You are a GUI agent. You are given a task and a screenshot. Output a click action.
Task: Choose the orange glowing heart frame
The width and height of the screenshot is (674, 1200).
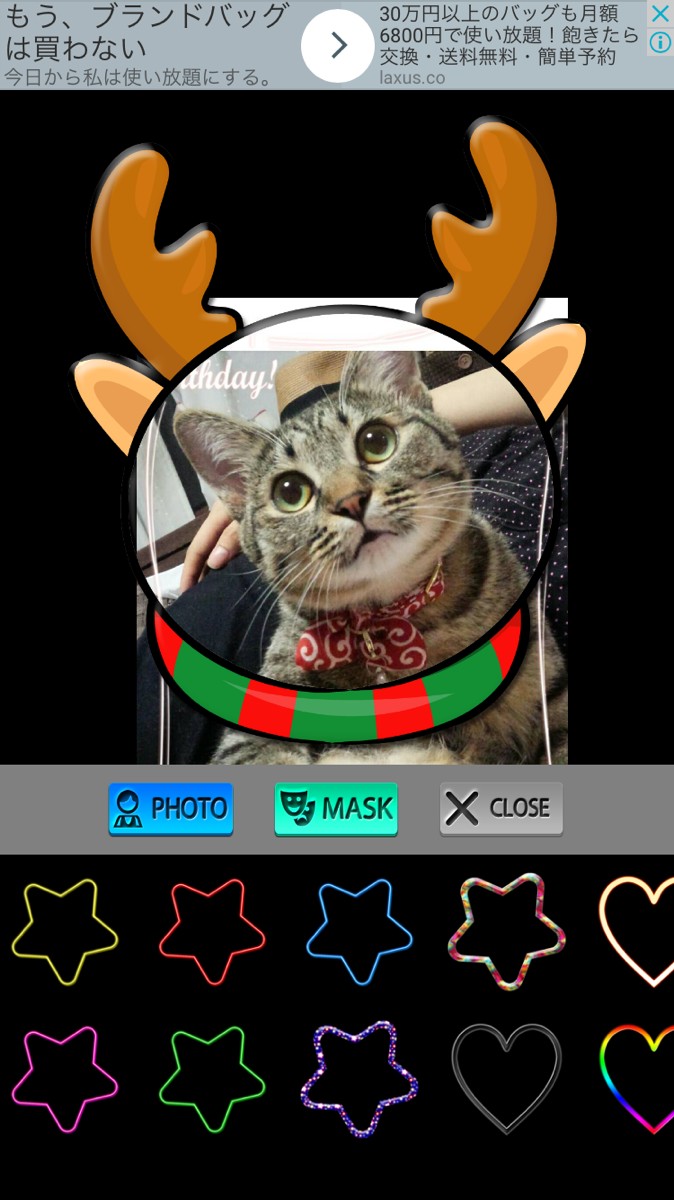coord(637,932)
